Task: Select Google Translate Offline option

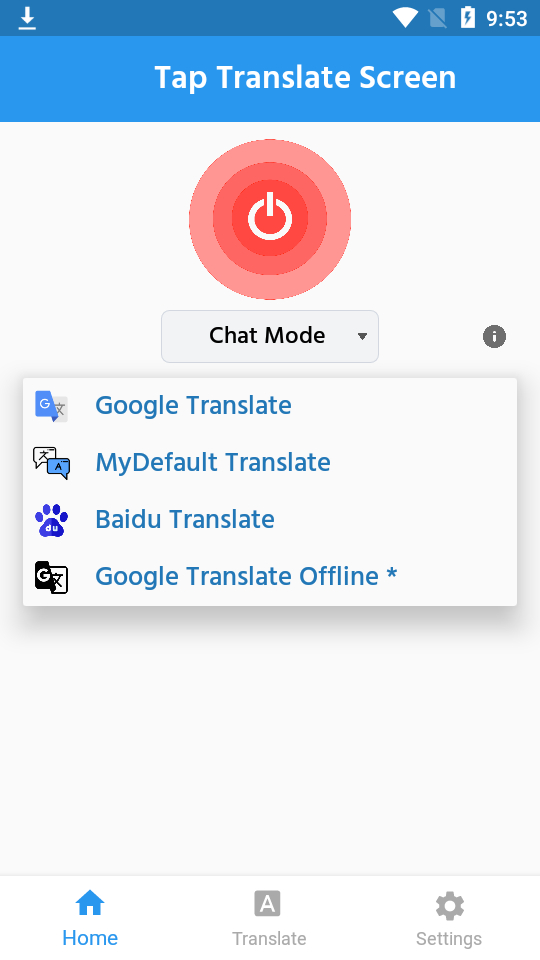Action: (x=270, y=577)
